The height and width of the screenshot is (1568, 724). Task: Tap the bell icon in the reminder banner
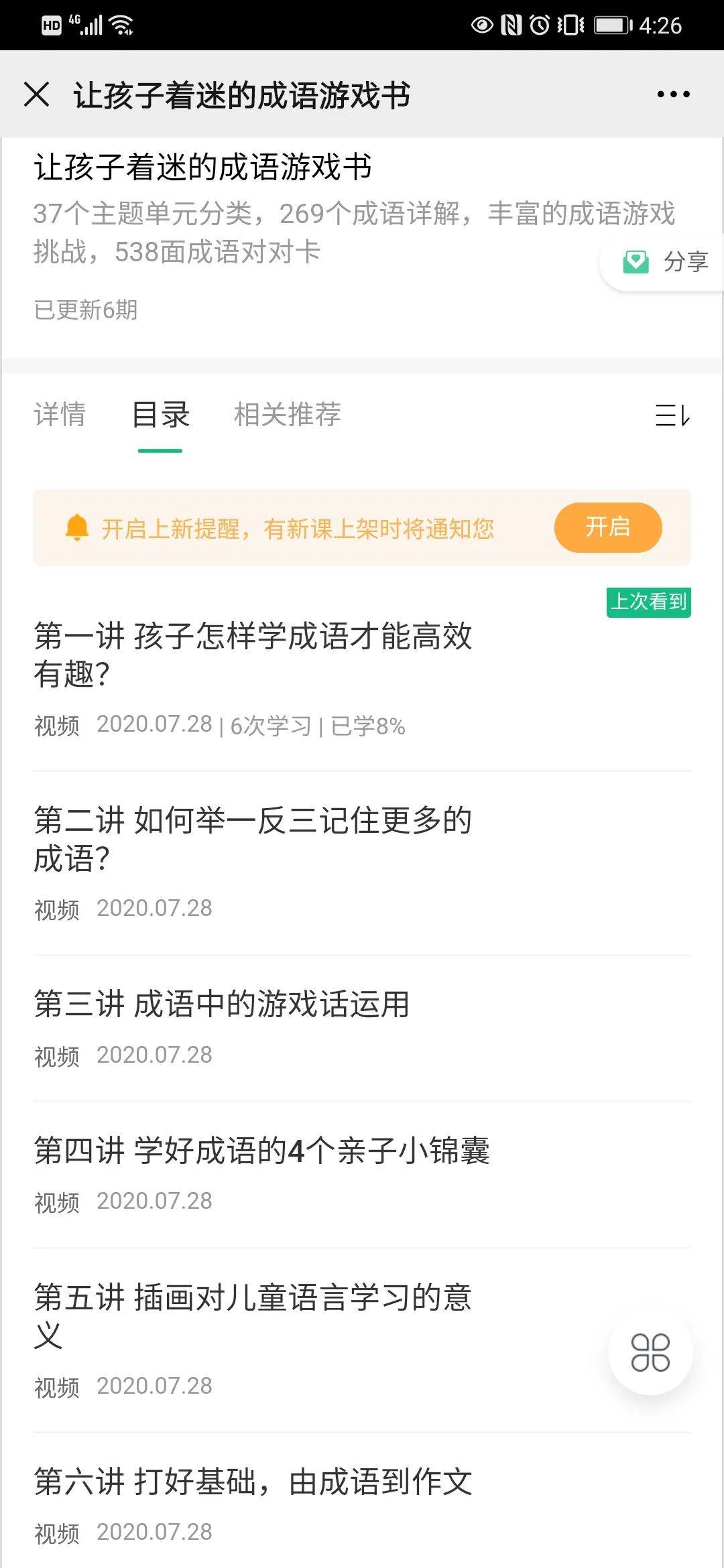click(x=76, y=527)
